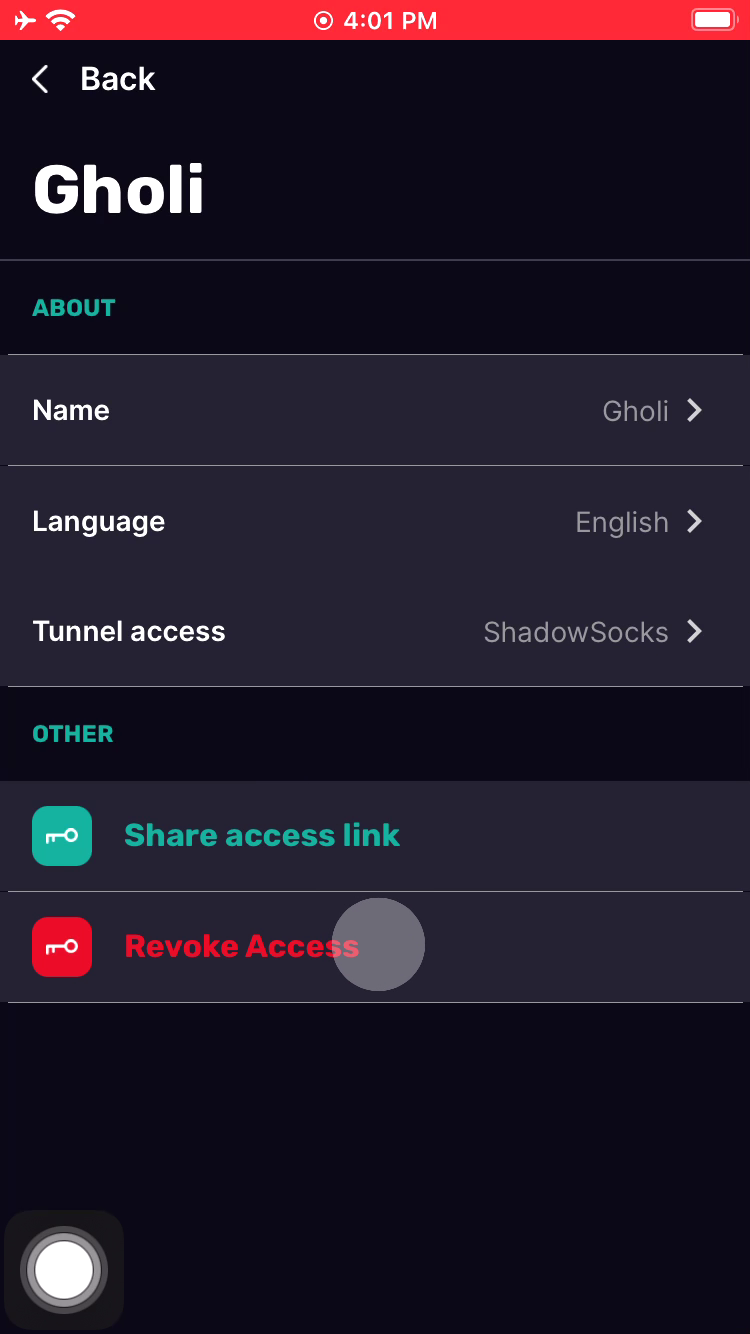The height and width of the screenshot is (1334, 750).
Task: Go back to the previous screen
Action: coord(95,79)
